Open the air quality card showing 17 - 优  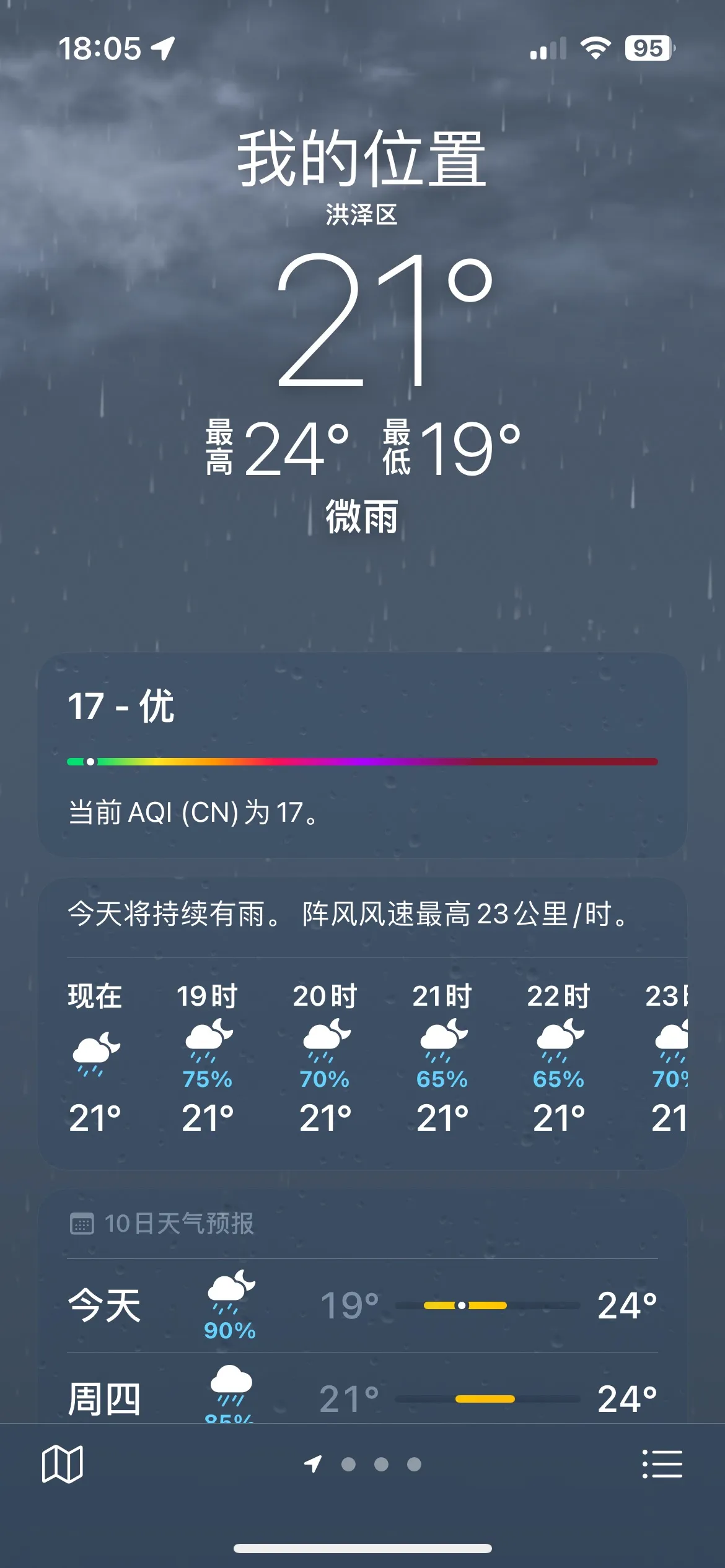click(x=362, y=755)
